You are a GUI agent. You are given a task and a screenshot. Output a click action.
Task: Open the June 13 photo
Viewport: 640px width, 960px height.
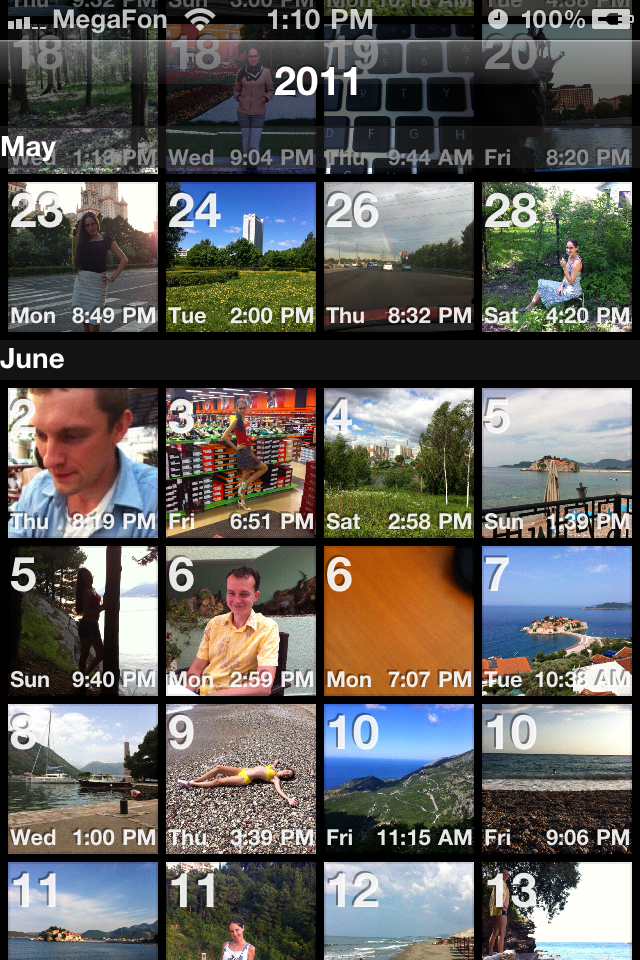557,912
